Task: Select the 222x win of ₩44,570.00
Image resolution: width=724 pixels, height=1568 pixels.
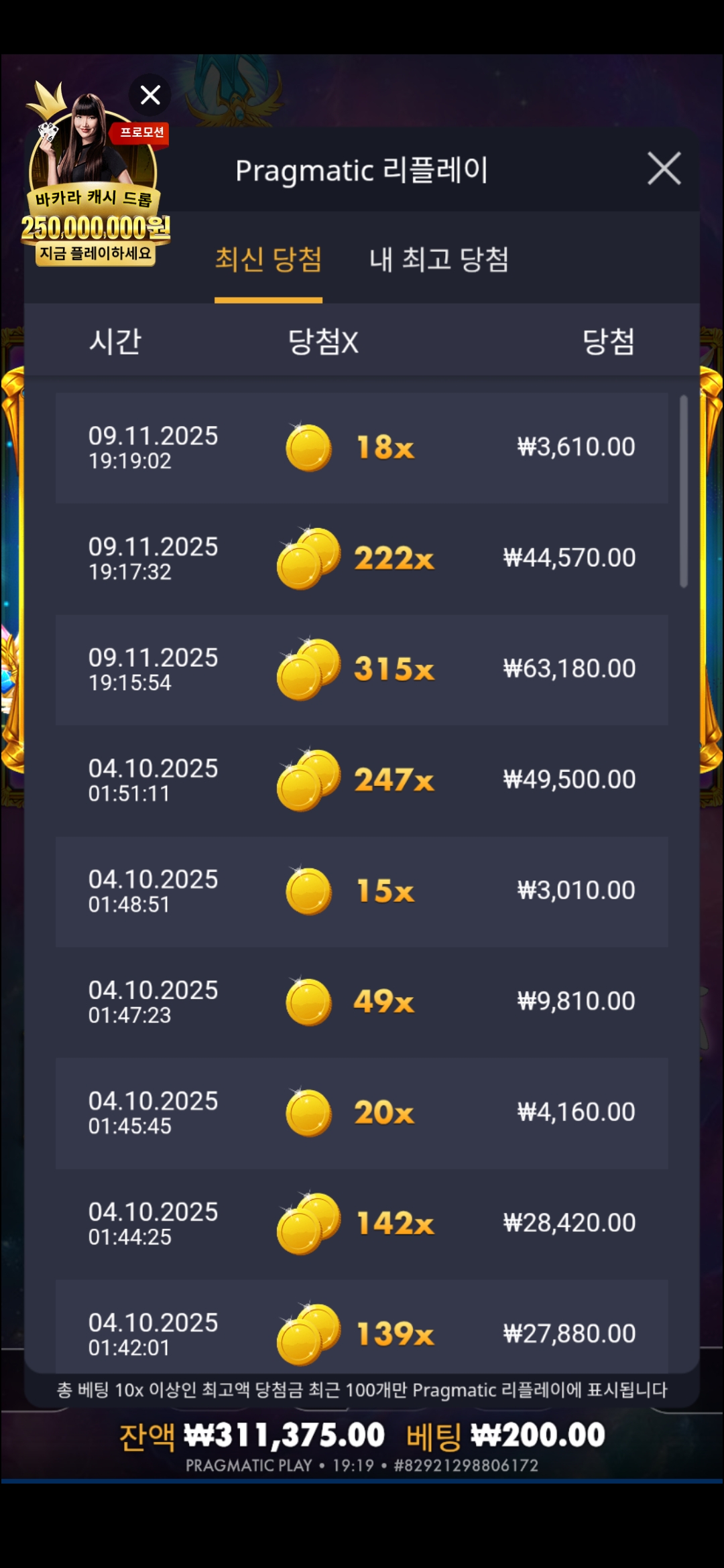Action: pyautogui.click(x=362, y=558)
